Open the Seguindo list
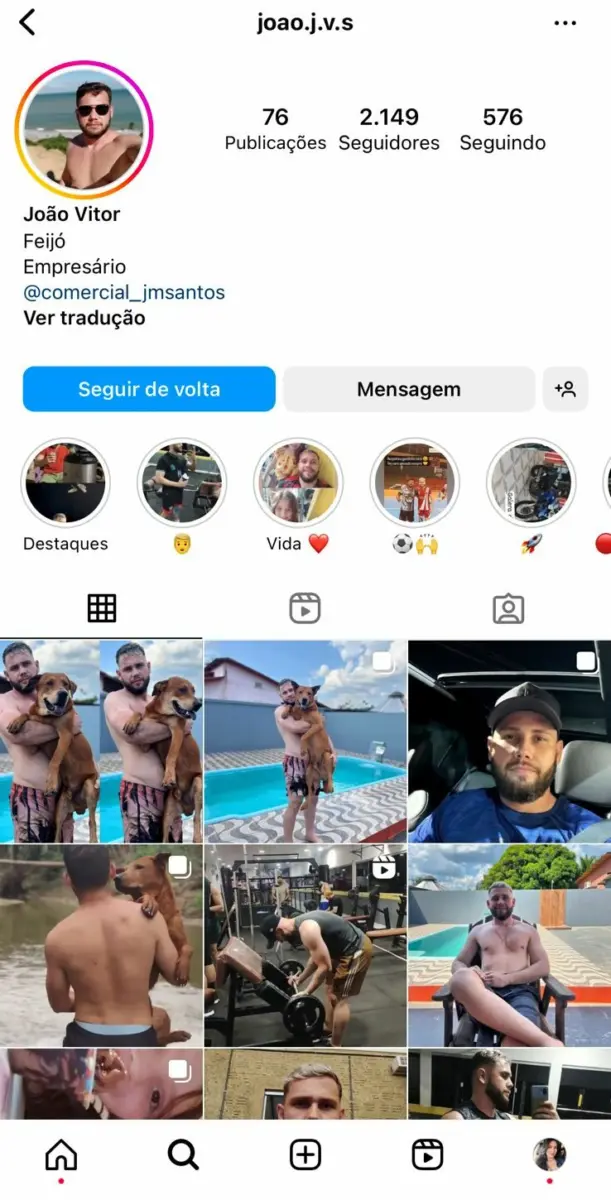Image resolution: width=611 pixels, height=1200 pixels. click(502, 129)
